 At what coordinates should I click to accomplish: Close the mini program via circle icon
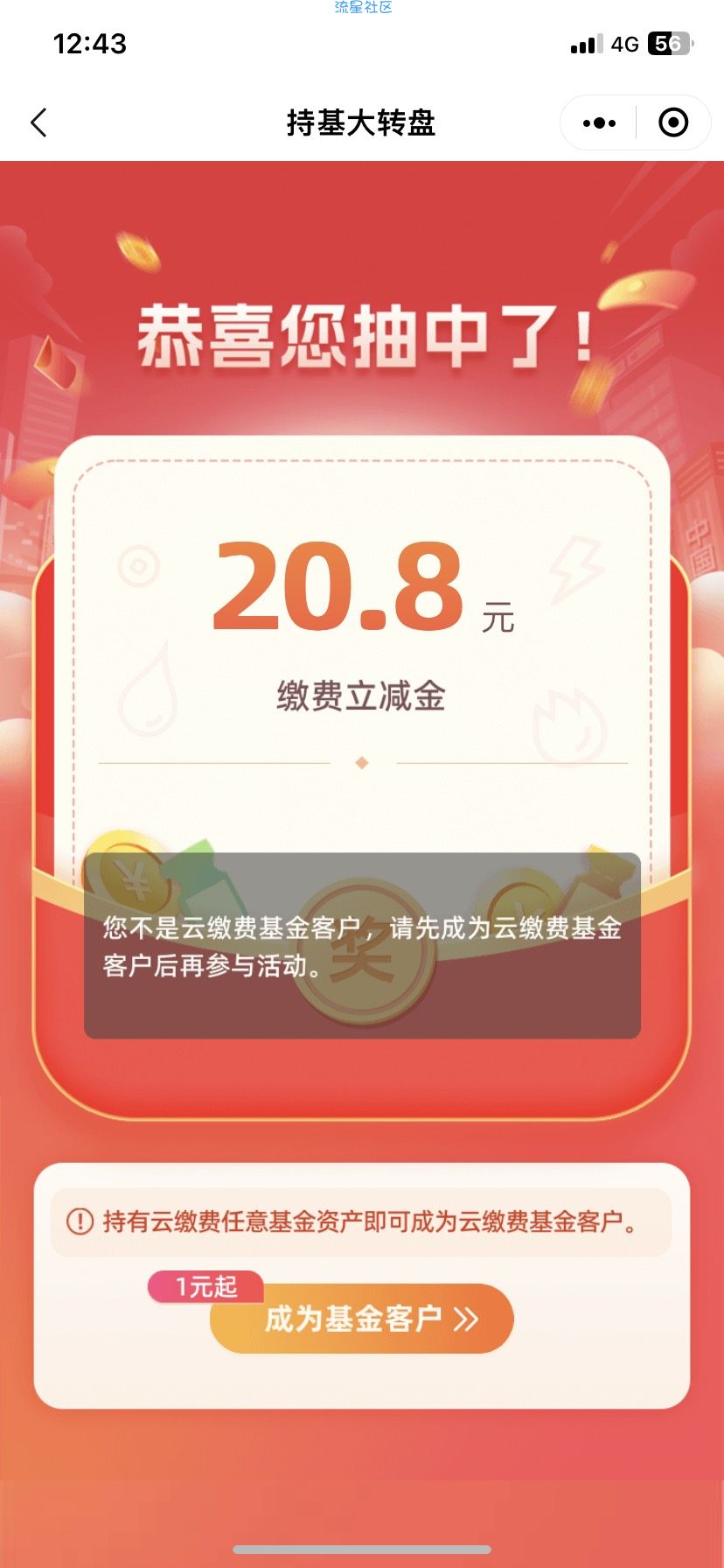(x=672, y=123)
